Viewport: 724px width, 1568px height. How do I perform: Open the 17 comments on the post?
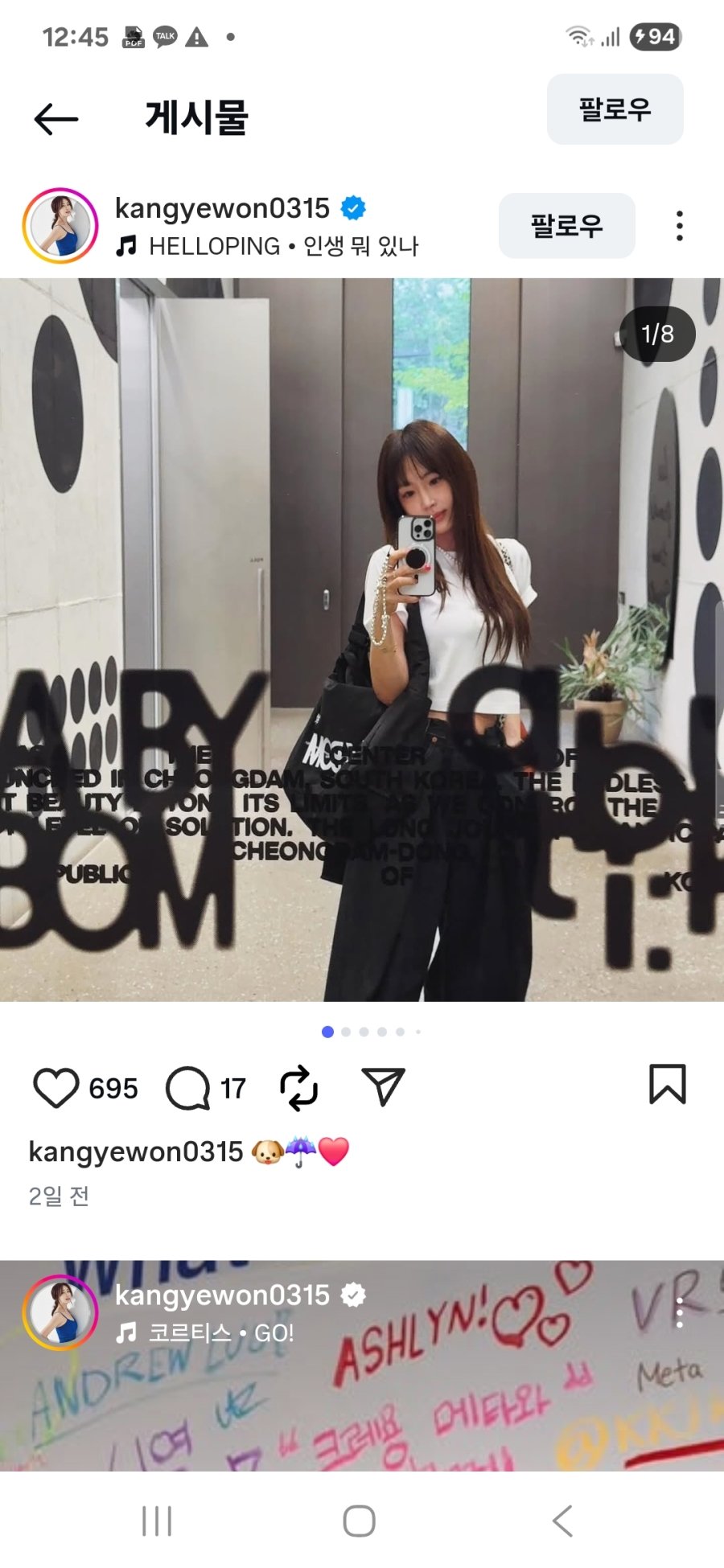click(x=188, y=1088)
